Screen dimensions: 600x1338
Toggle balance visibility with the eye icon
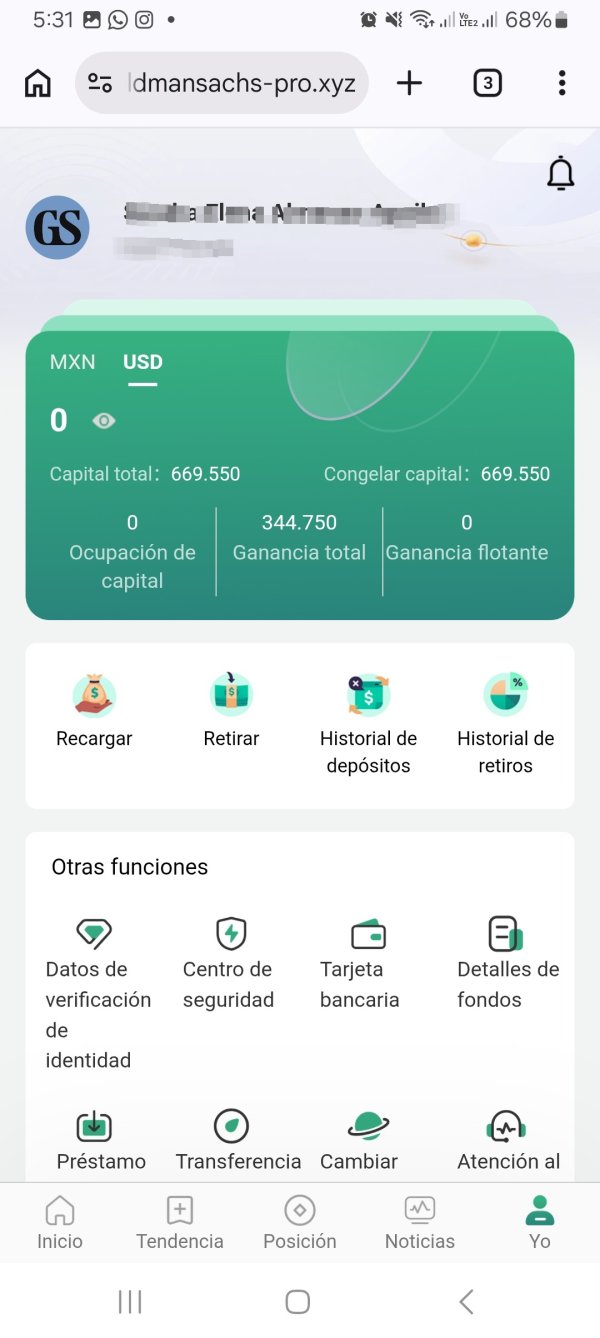click(104, 421)
